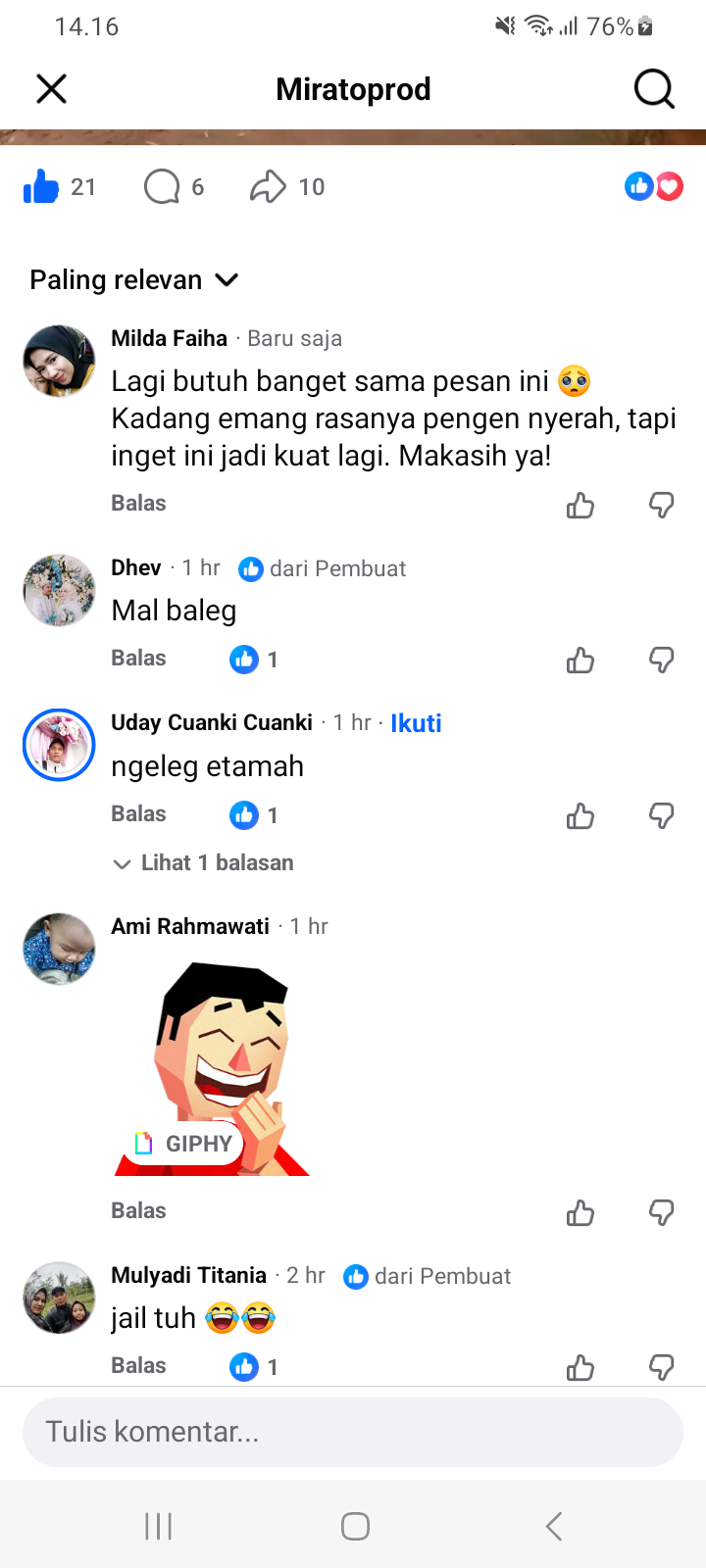View the post's reaction icons list
The width and height of the screenshot is (706, 1568).
click(653, 186)
